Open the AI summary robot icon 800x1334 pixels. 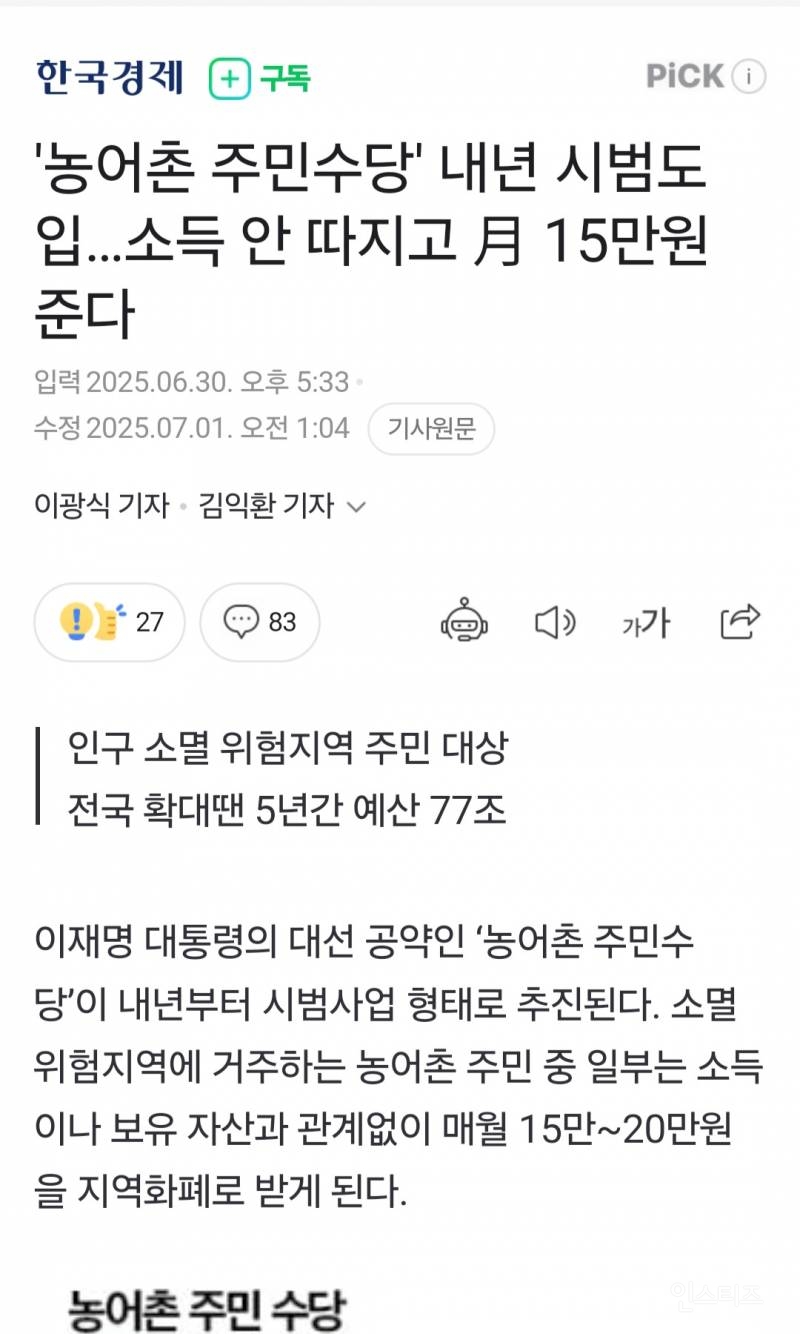[x=464, y=622]
